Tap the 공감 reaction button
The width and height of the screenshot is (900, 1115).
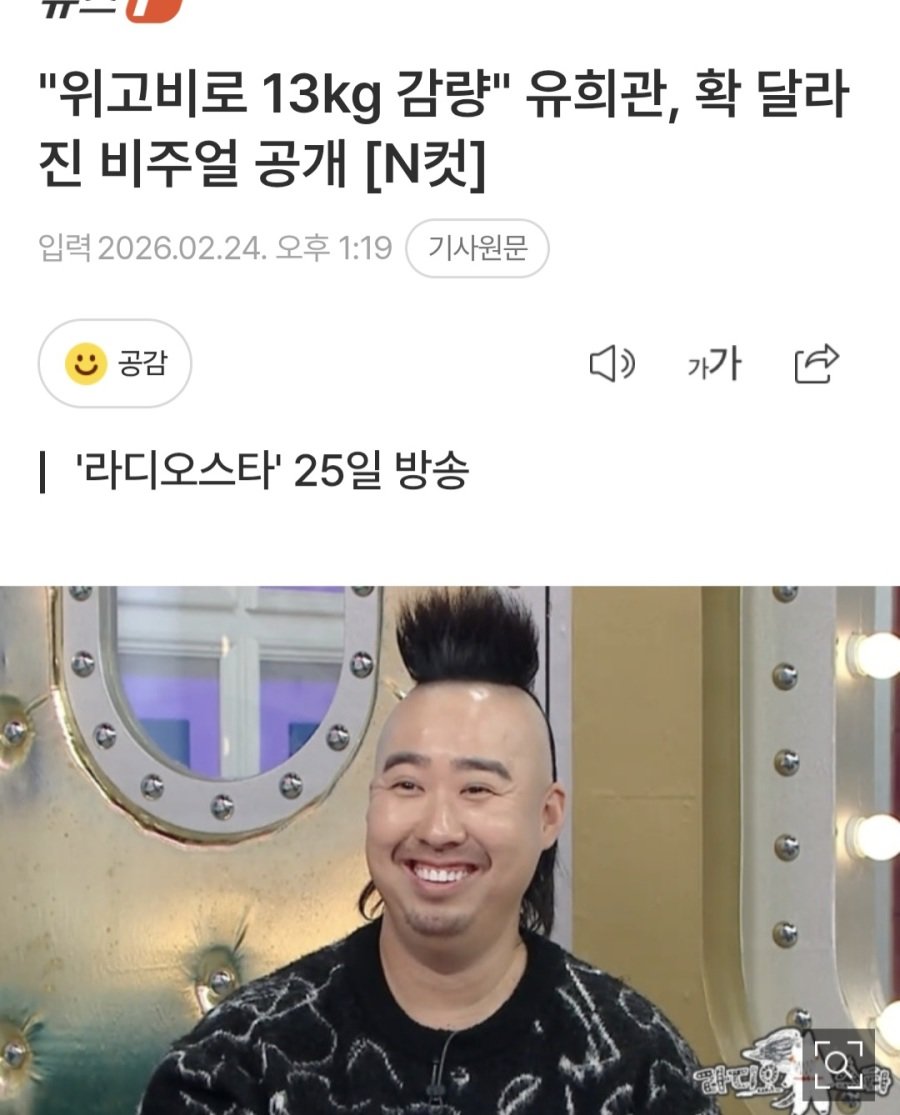114,364
